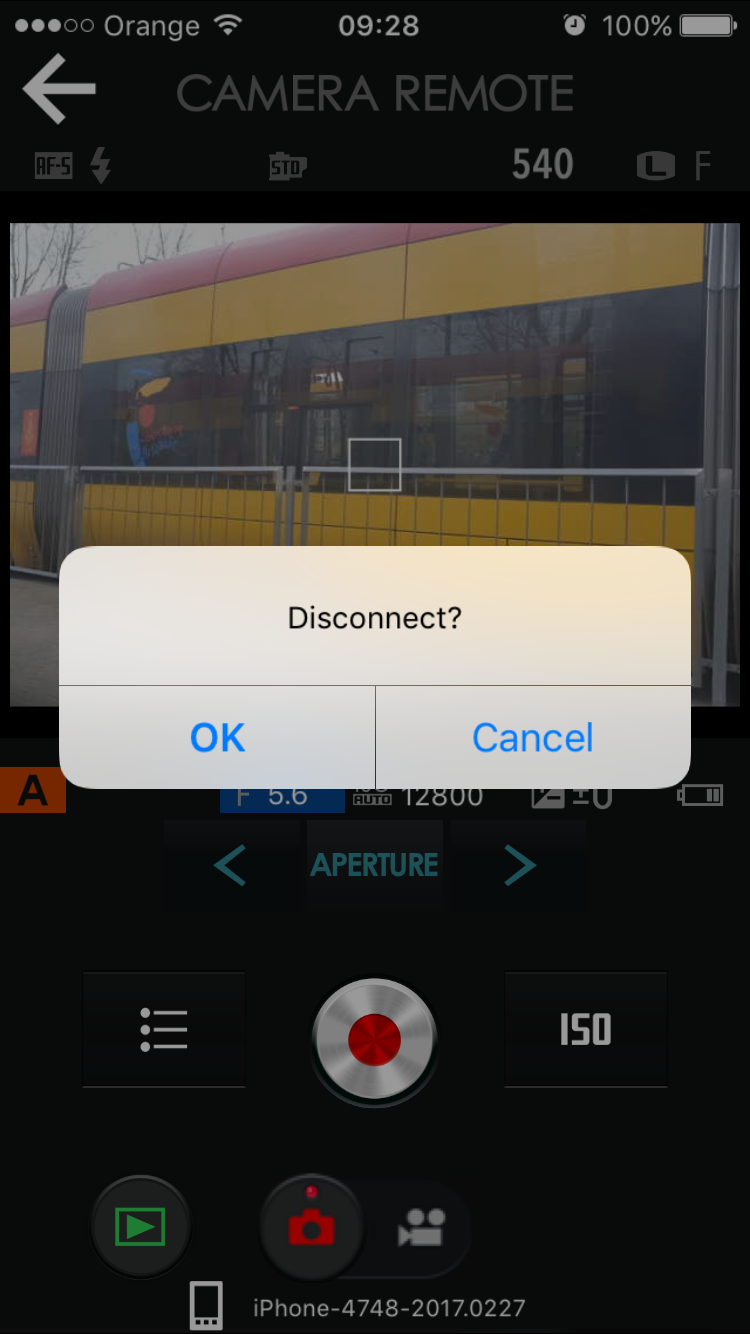This screenshot has width=750, height=1334.
Task: Switch to movie recording mode
Action: tap(421, 1228)
